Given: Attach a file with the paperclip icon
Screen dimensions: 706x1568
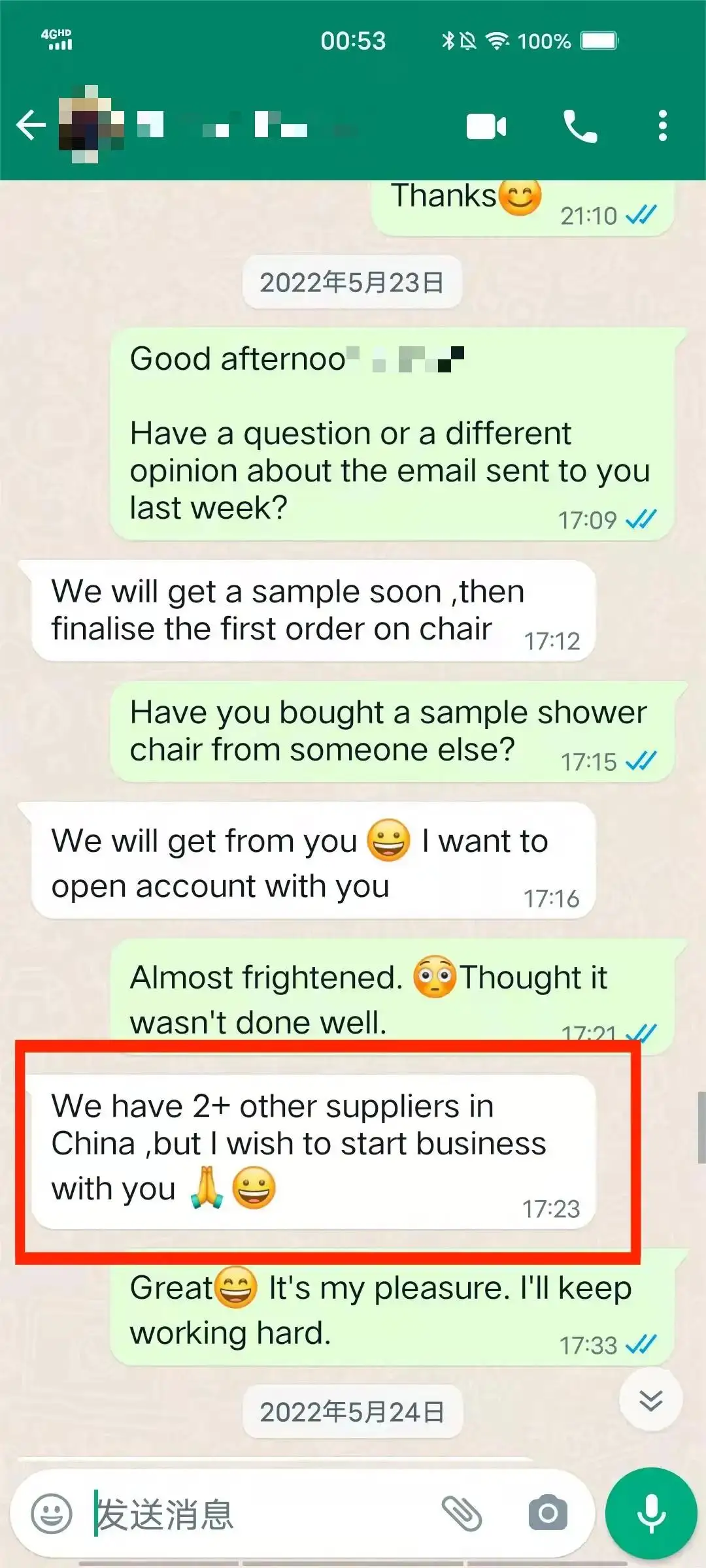Looking at the screenshot, I should 462,1513.
